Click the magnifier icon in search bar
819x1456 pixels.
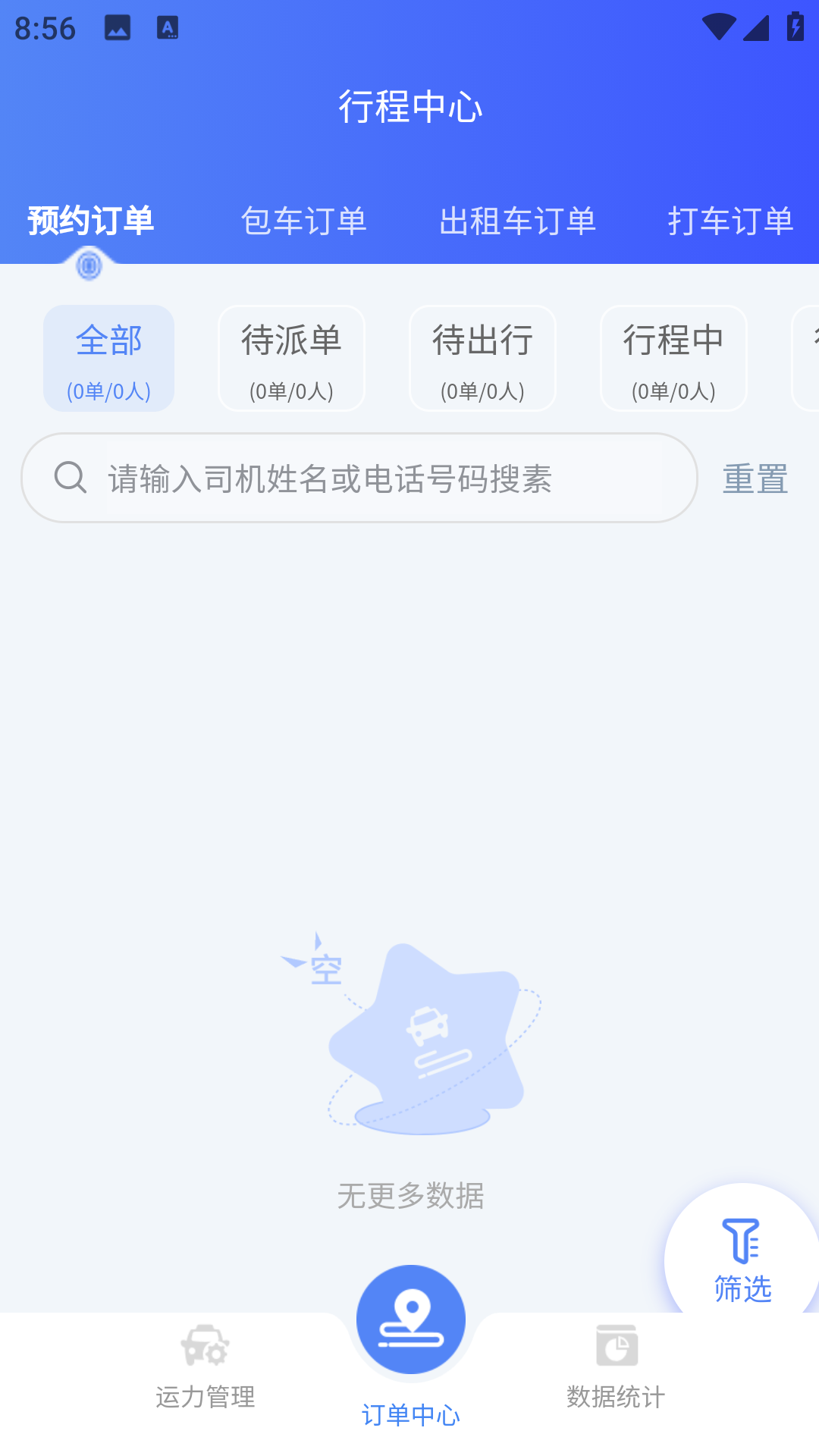[70, 478]
